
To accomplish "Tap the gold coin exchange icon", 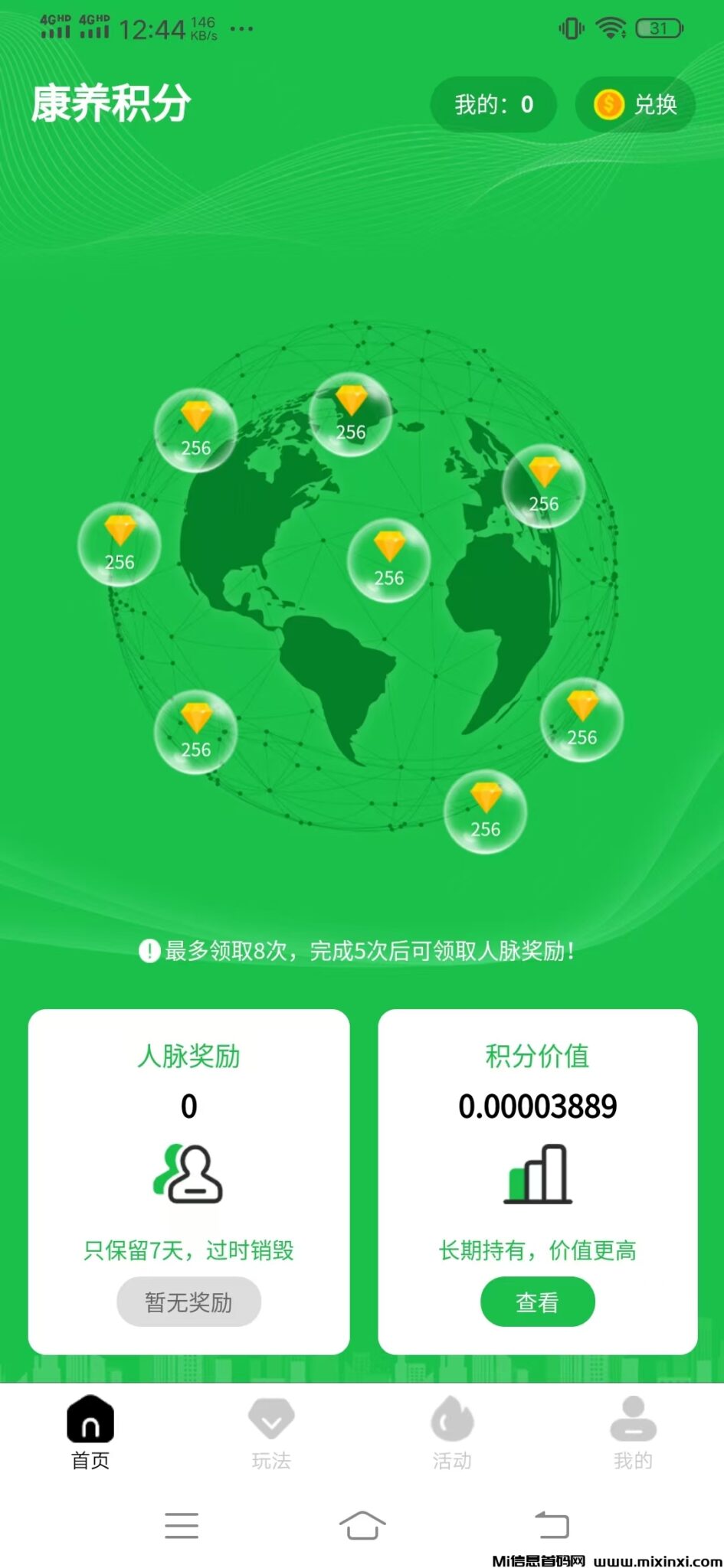I will [x=608, y=106].
